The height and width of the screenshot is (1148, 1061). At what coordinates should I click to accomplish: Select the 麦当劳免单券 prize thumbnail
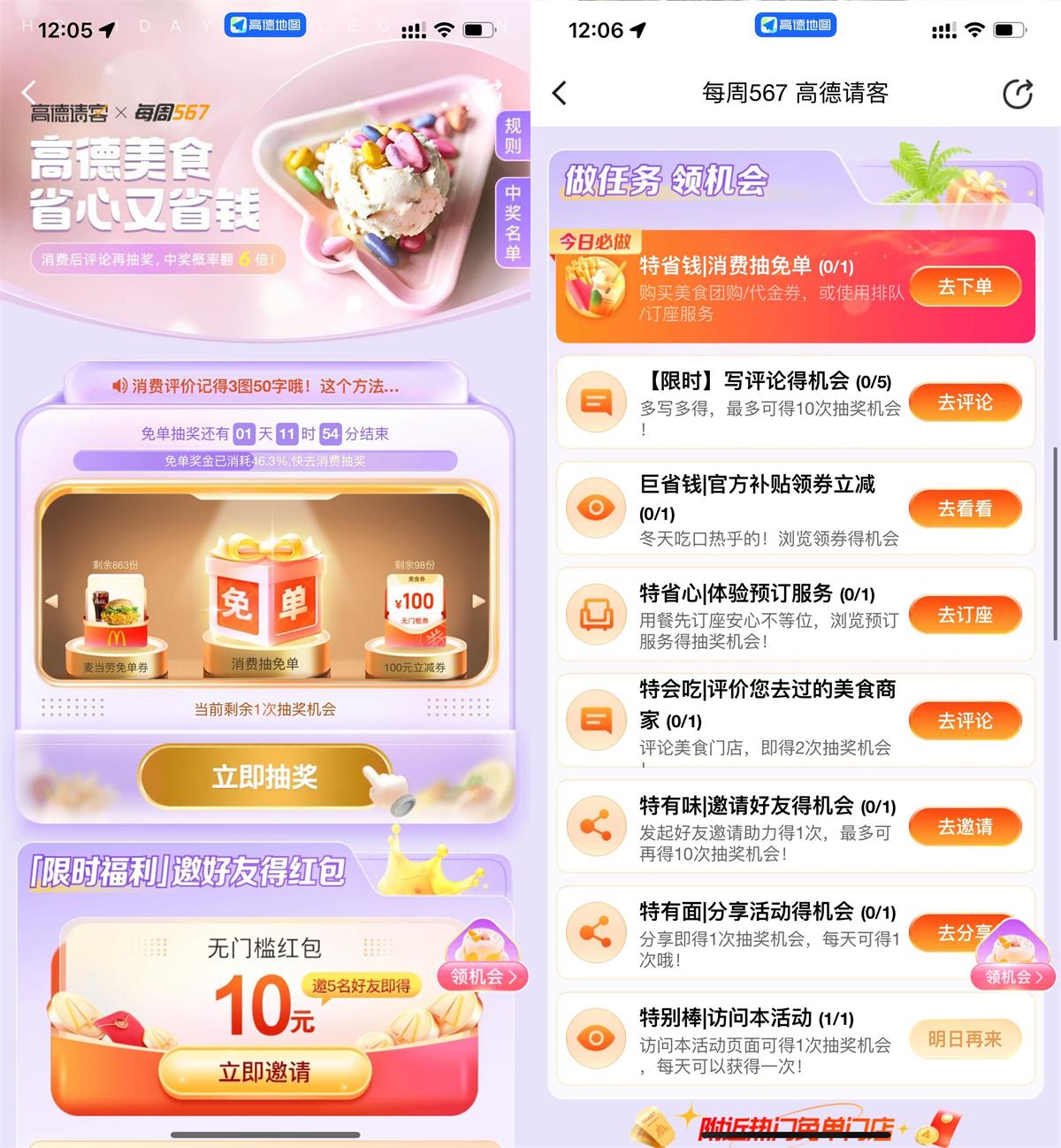point(112,612)
